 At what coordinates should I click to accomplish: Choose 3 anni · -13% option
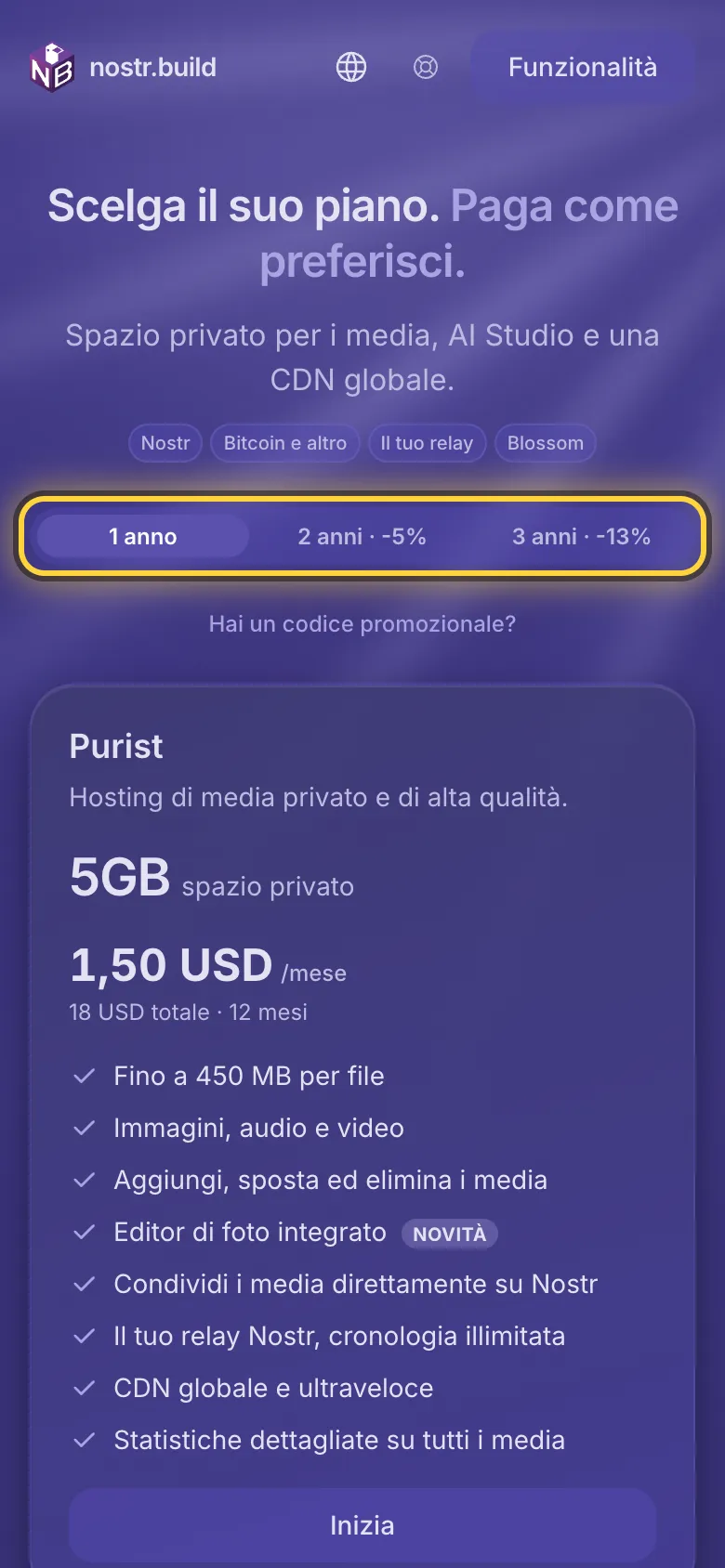click(x=581, y=537)
